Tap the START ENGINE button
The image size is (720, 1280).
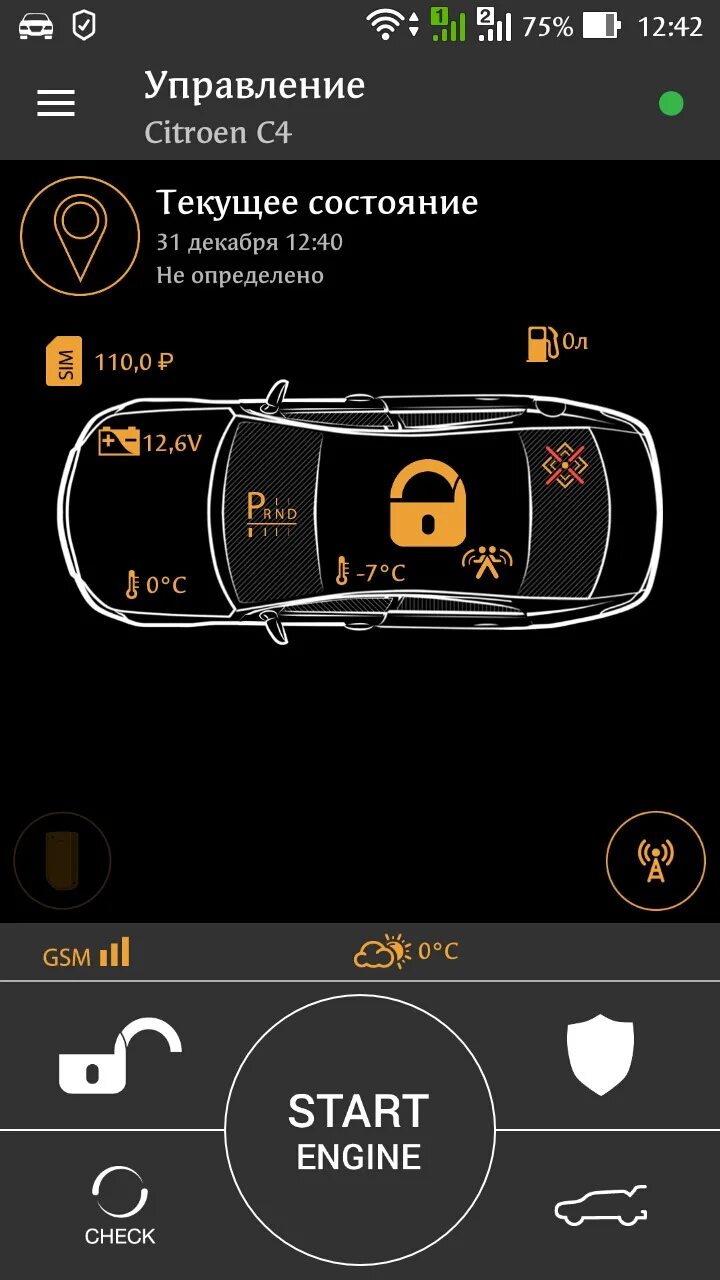coord(360,1131)
